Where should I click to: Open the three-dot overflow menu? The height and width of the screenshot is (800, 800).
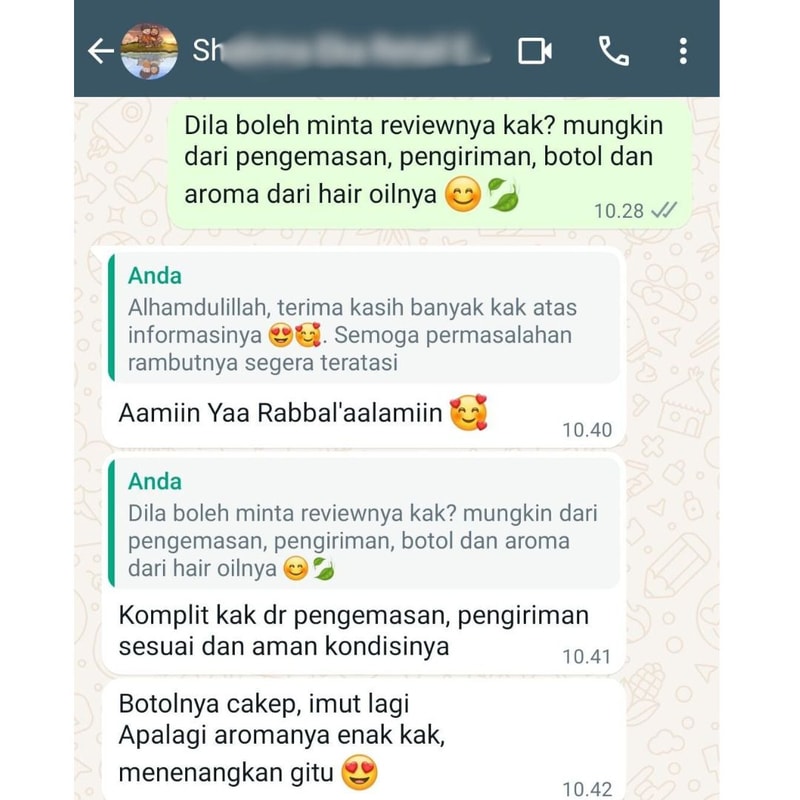(x=683, y=50)
